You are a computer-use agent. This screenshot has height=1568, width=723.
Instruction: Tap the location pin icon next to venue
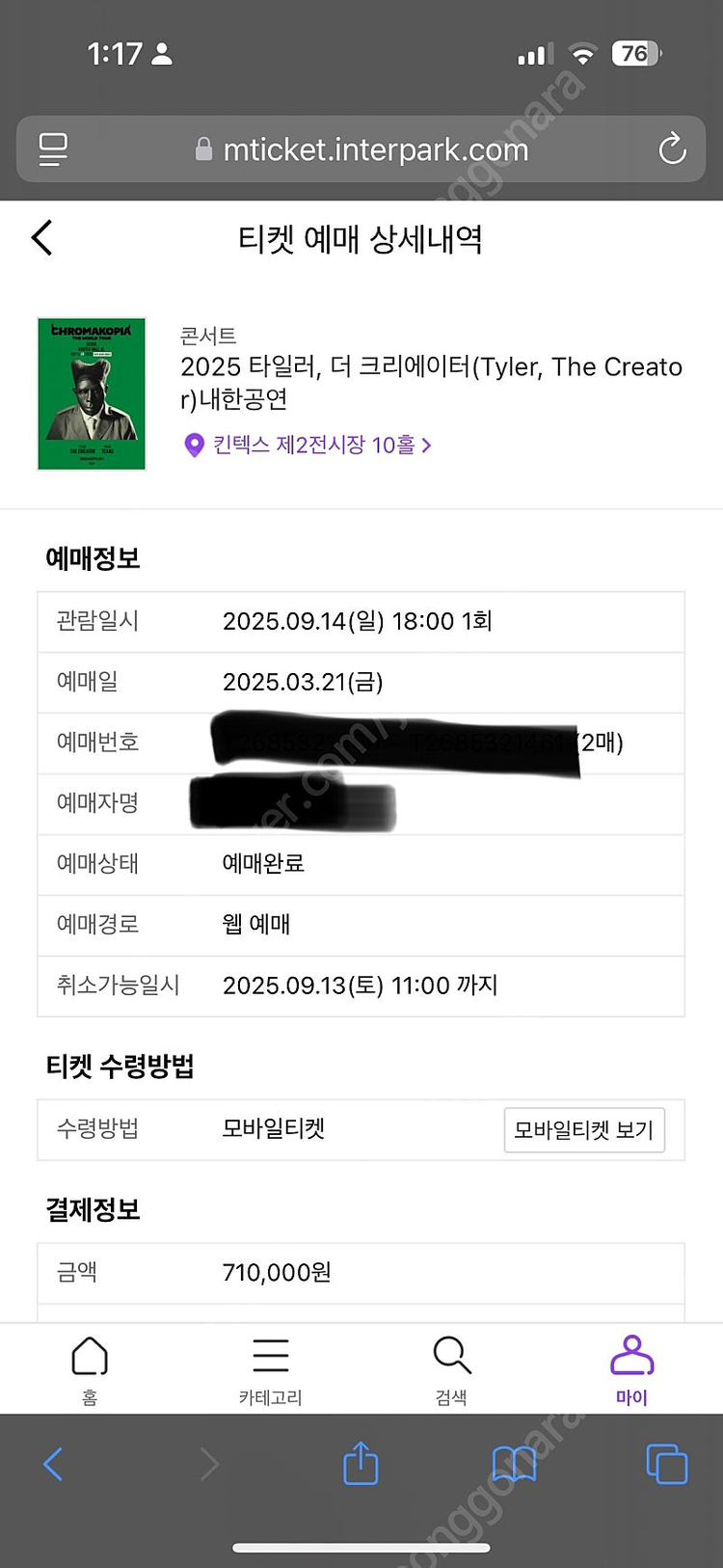pyautogui.click(x=192, y=445)
